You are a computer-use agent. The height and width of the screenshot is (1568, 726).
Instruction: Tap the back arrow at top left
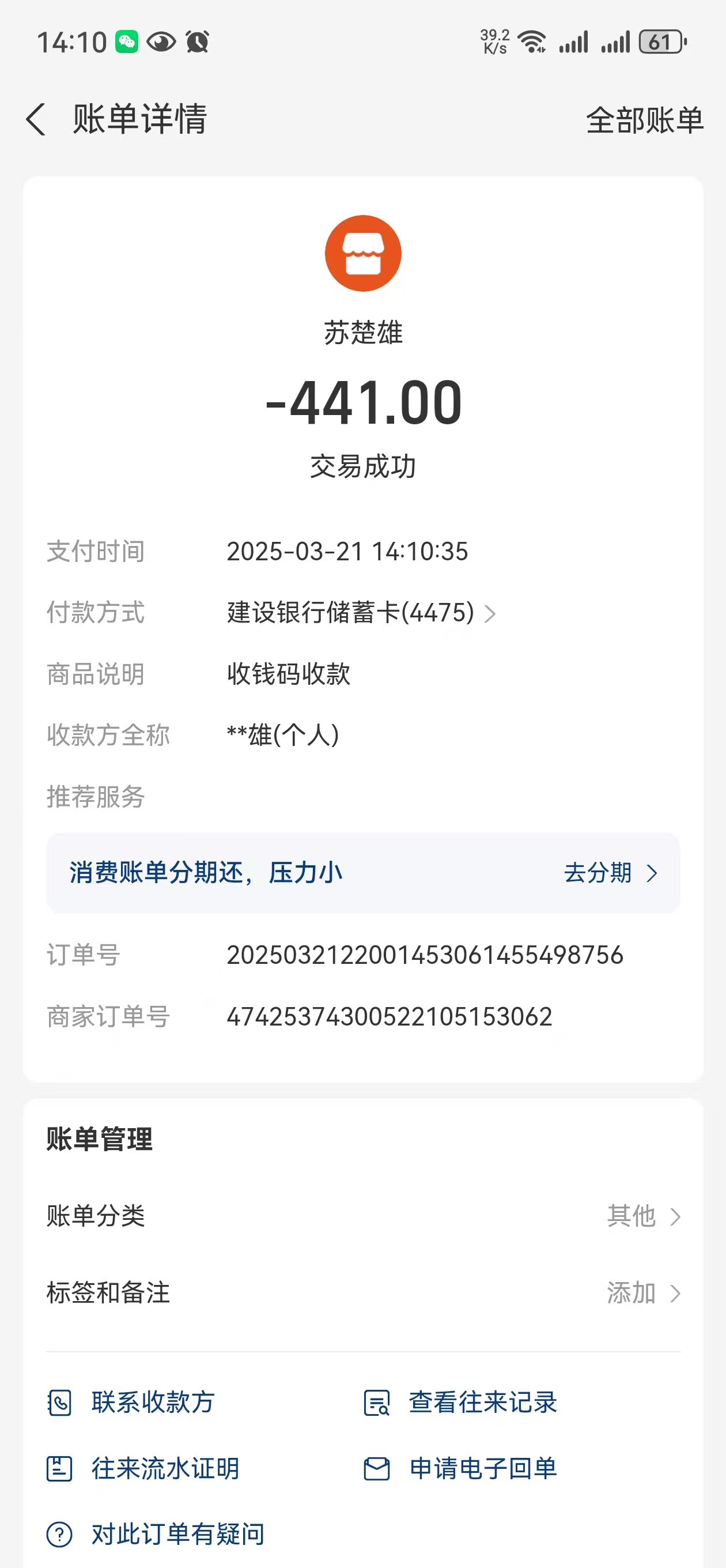point(36,119)
